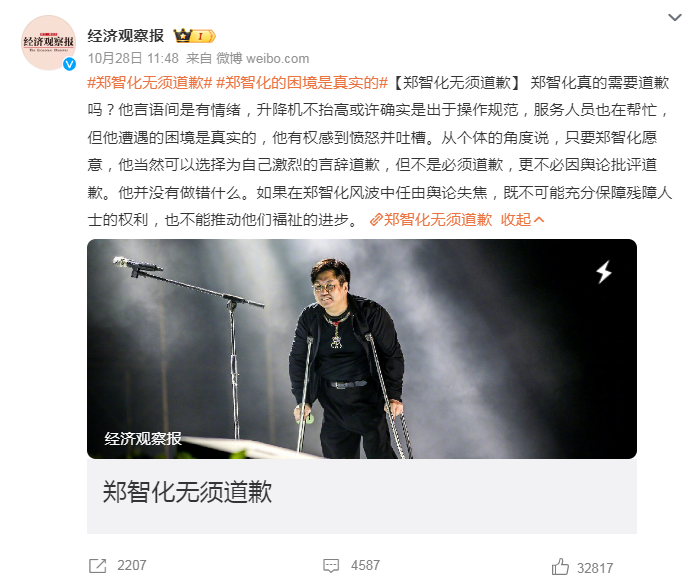The height and width of the screenshot is (583, 696).
Task: Open the 经济观察报 account name
Action: click(x=125, y=36)
